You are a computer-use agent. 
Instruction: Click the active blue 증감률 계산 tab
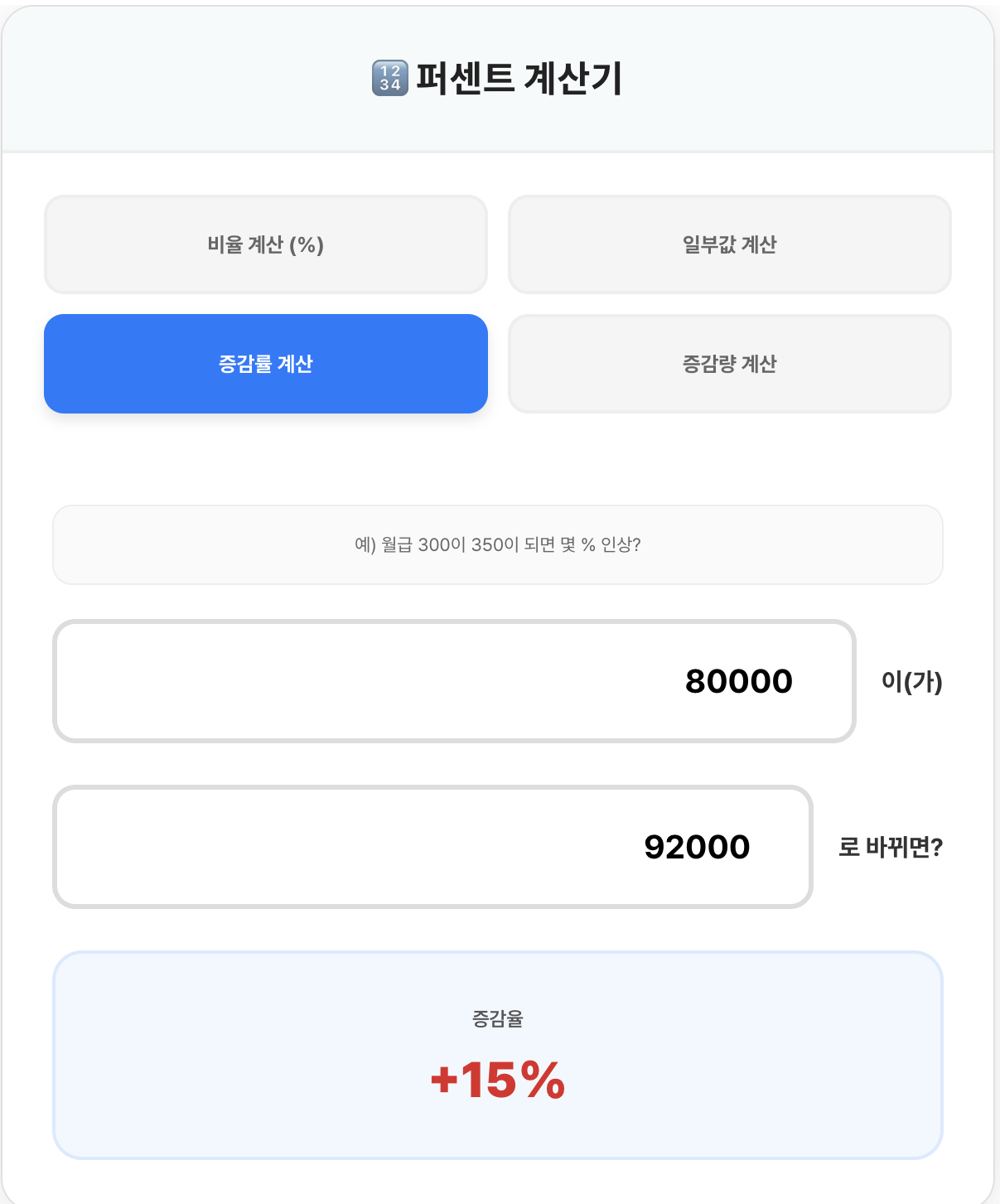tap(266, 363)
